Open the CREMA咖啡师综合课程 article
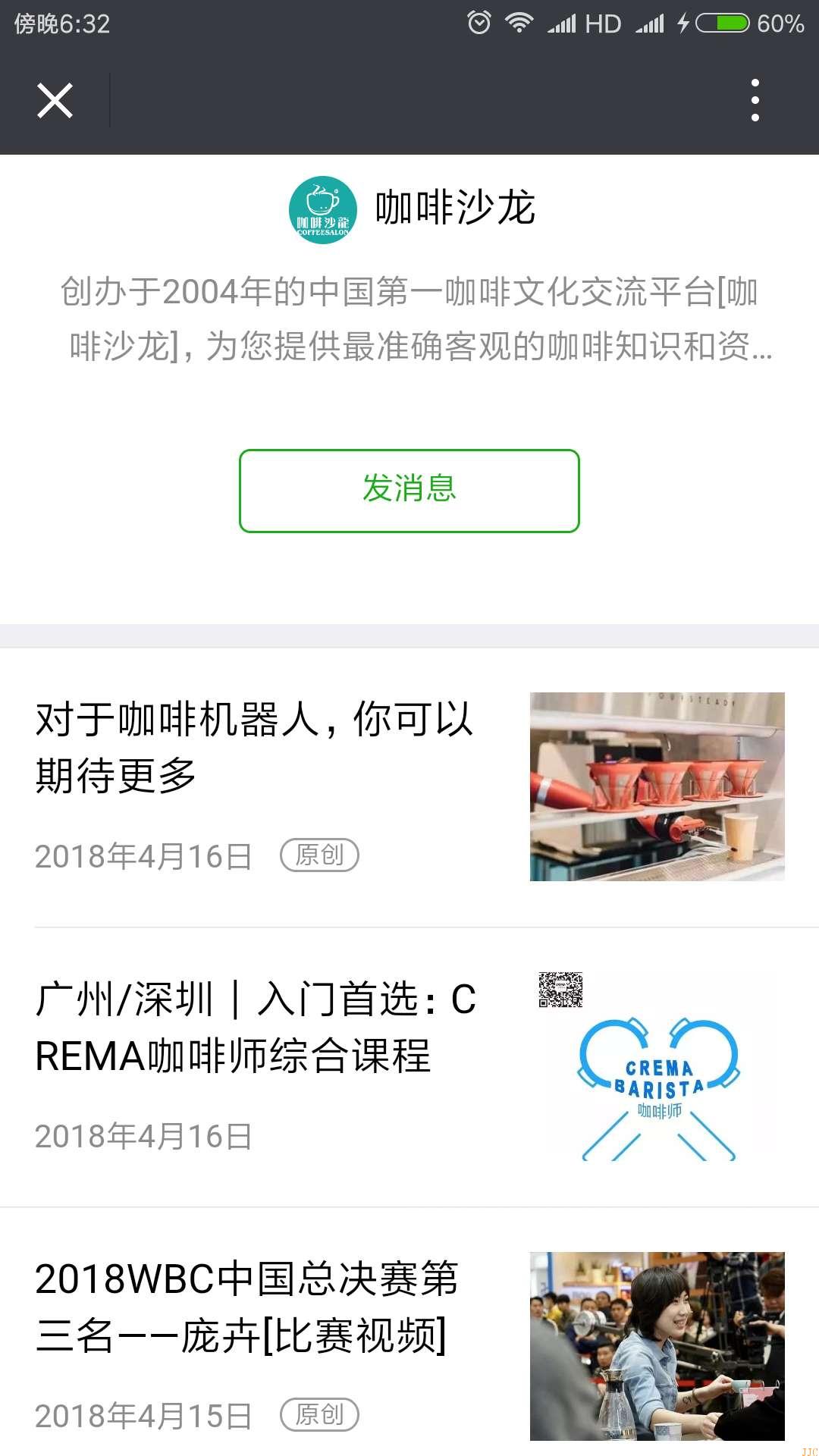The width and height of the screenshot is (819, 1456). pos(256,1027)
